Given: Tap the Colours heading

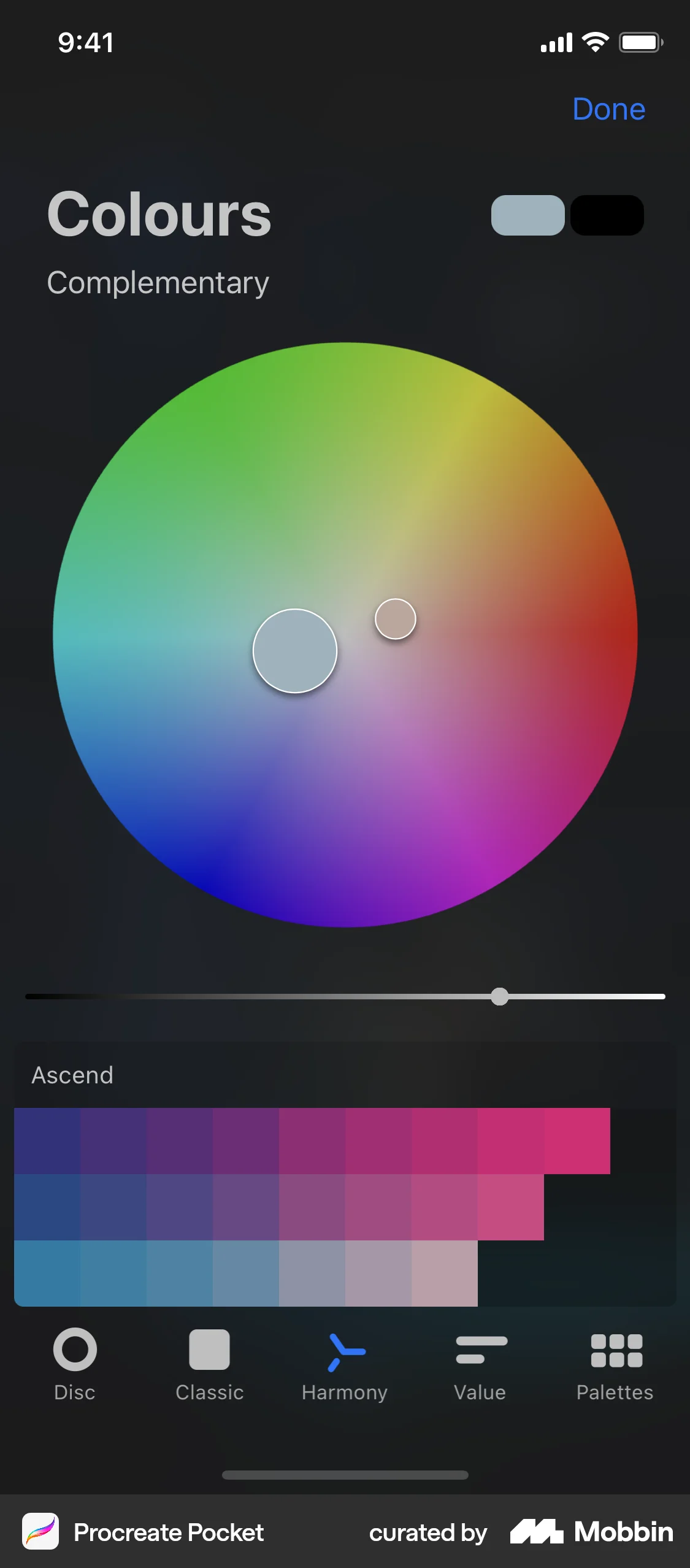Looking at the screenshot, I should click(159, 213).
